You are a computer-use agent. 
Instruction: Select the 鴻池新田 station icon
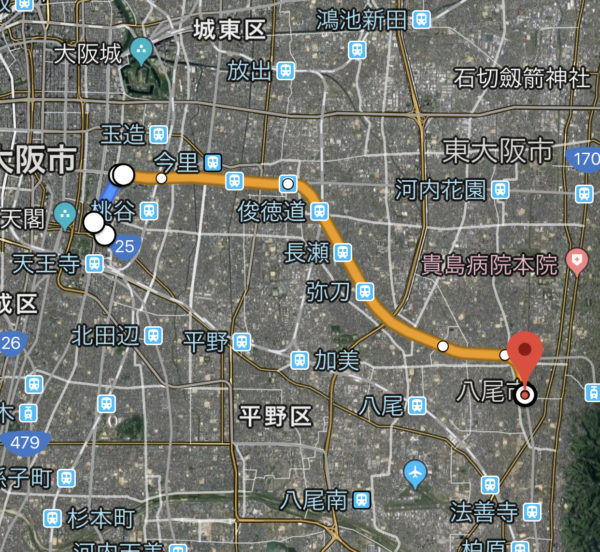coord(423,19)
